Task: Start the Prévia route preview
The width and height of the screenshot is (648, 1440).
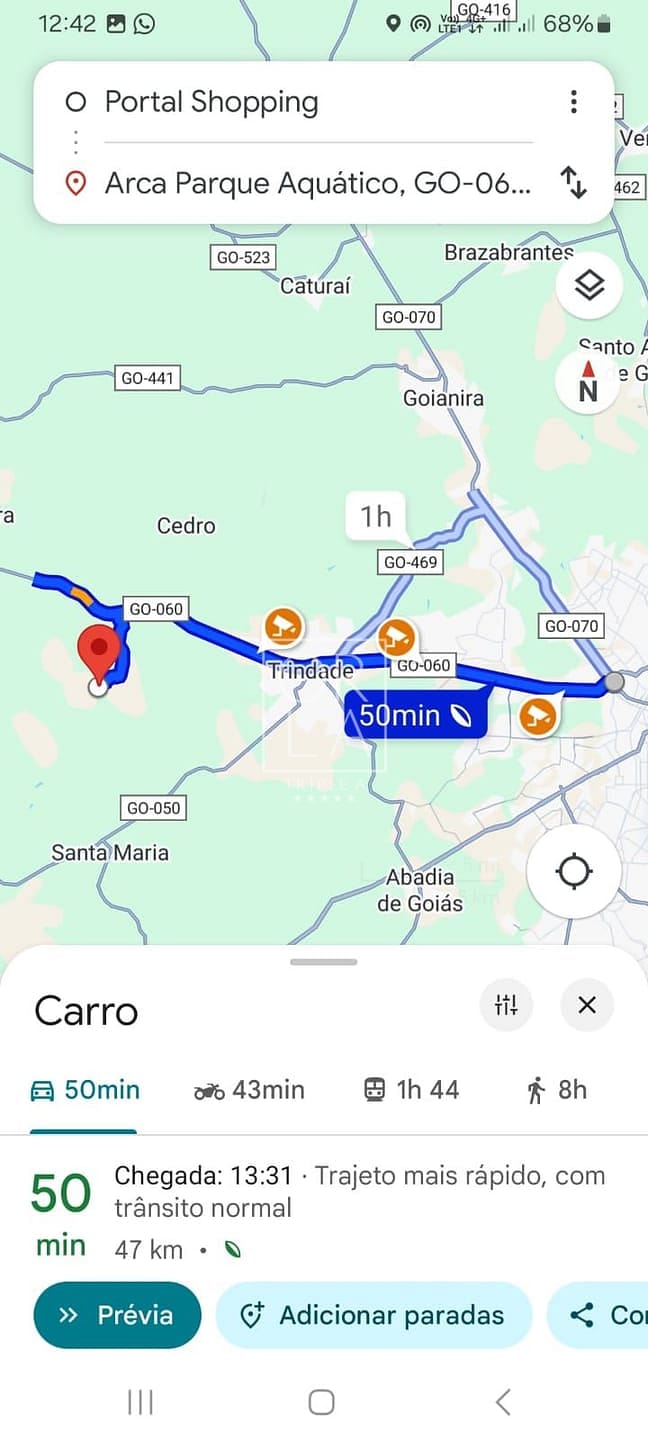Action: click(117, 1315)
